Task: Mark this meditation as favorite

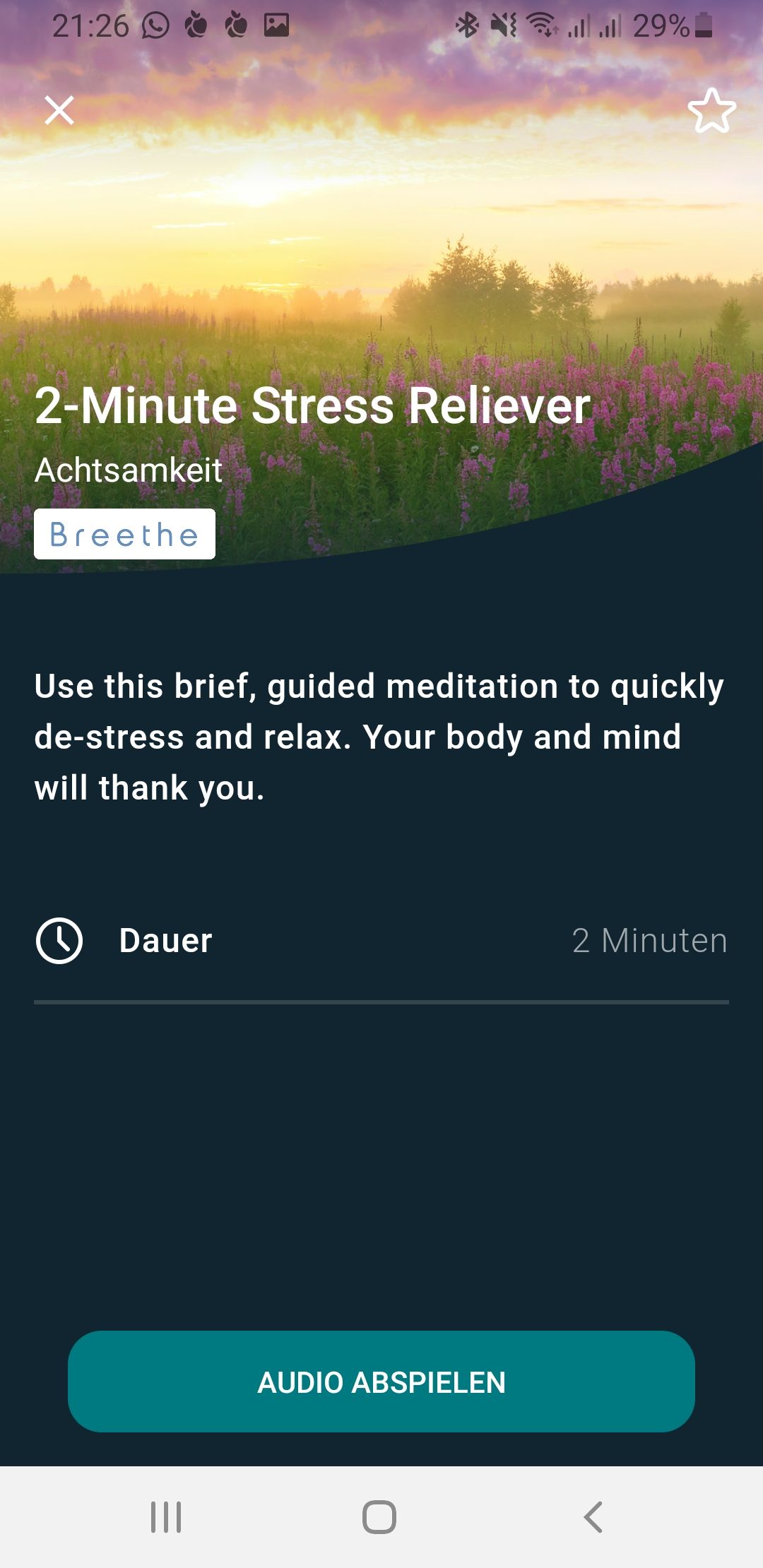Action: 711,111
